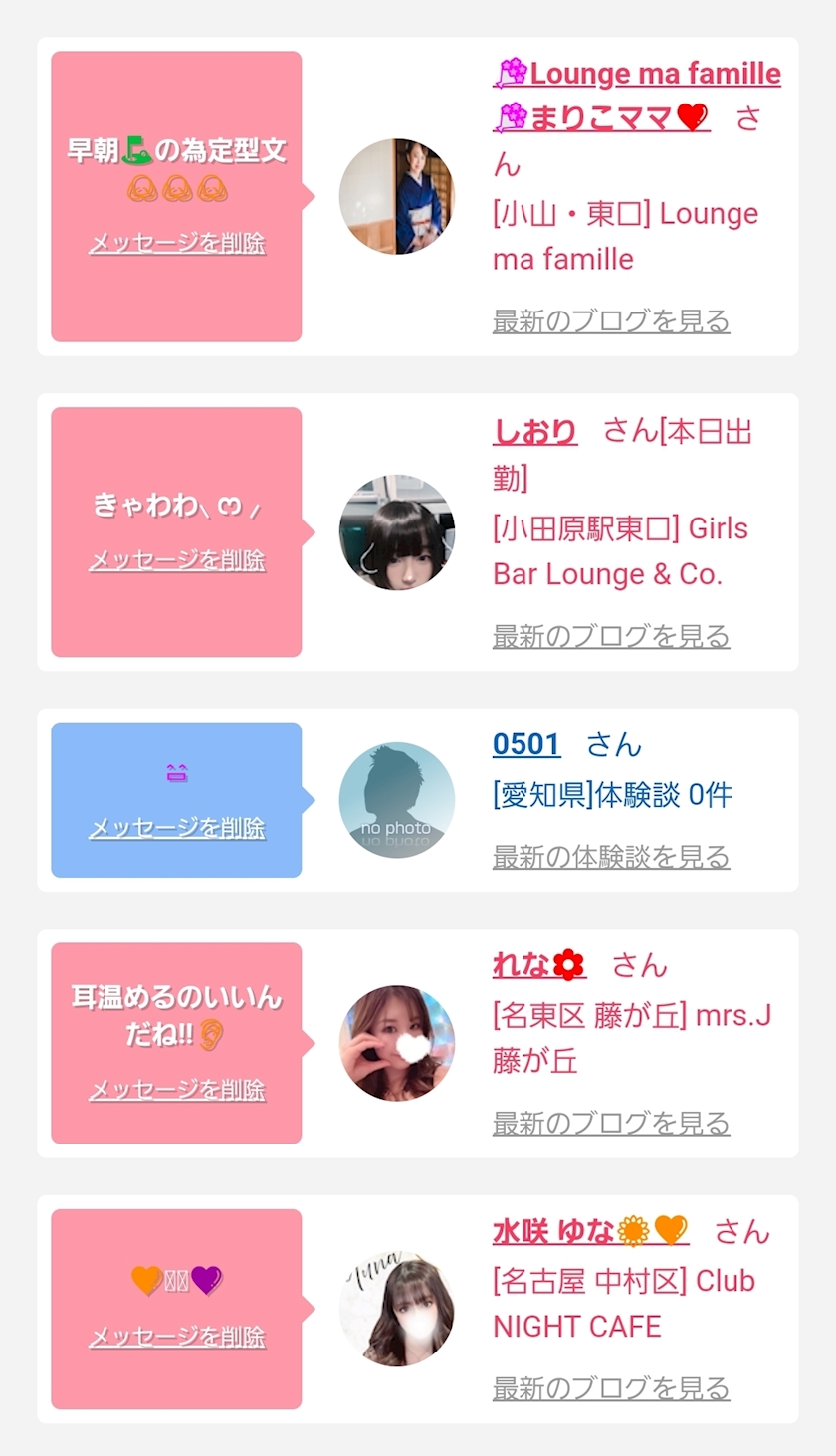View 水咲 ゆな's latest blog
The image size is (836, 1456).
point(611,1388)
